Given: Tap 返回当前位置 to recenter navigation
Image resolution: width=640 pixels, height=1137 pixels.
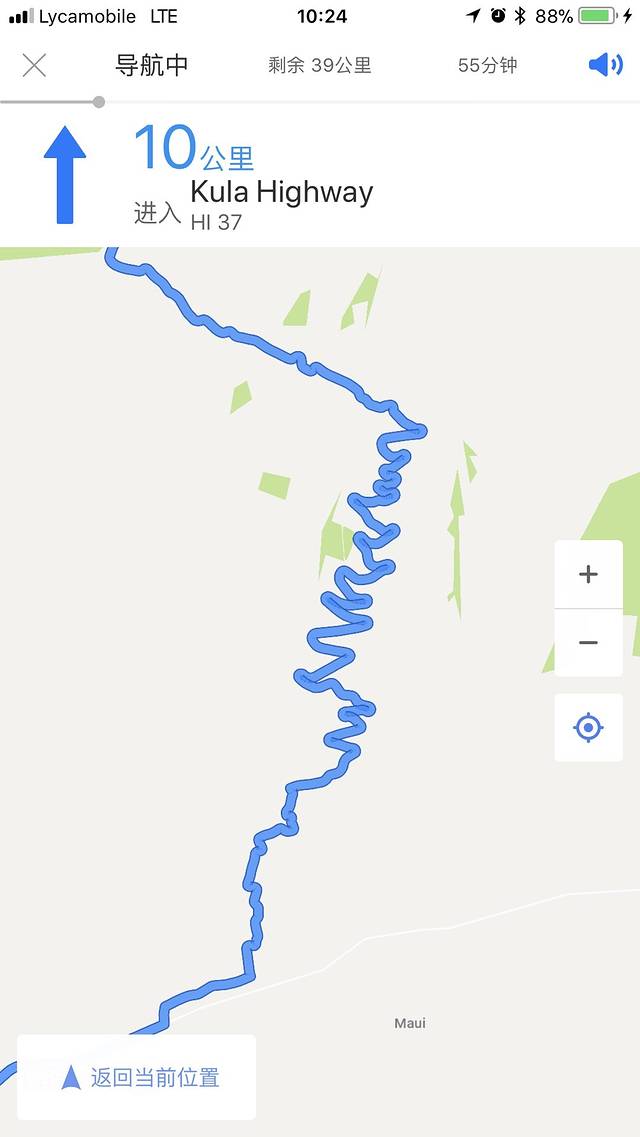Looking at the screenshot, I should (x=137, y=1077).
